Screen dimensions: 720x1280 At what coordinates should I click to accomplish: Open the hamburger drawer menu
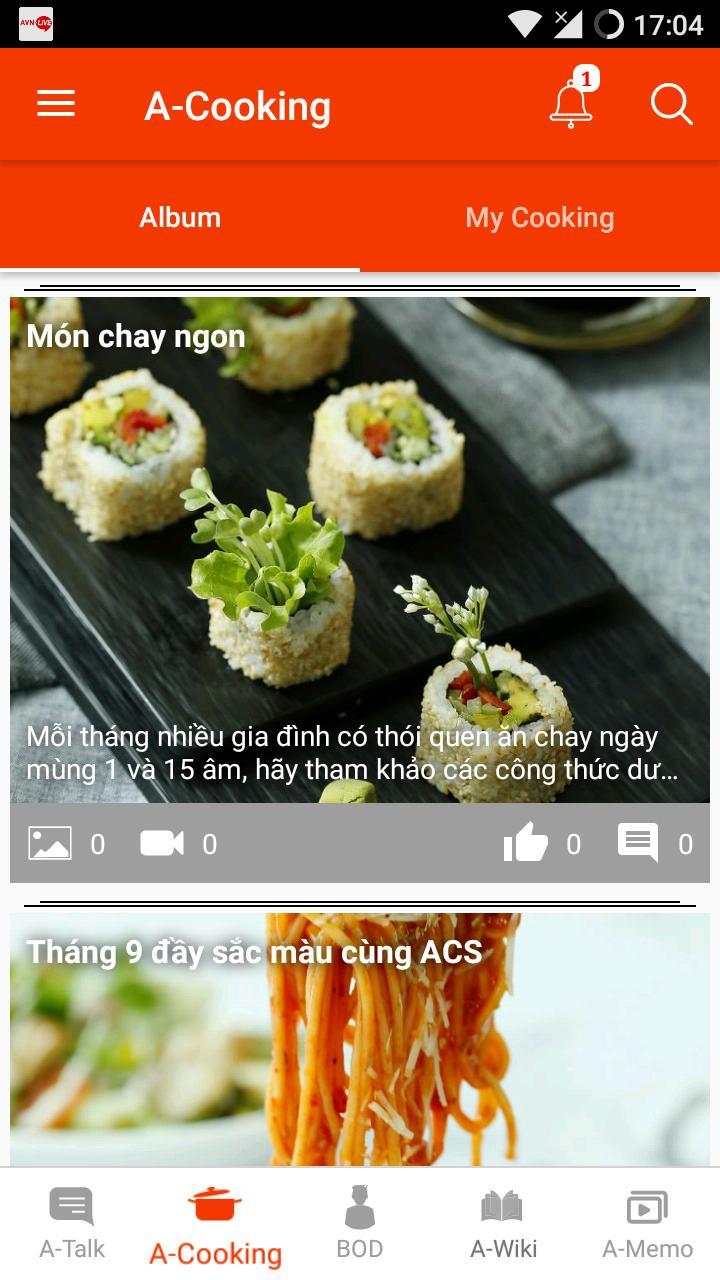(56, 104)
